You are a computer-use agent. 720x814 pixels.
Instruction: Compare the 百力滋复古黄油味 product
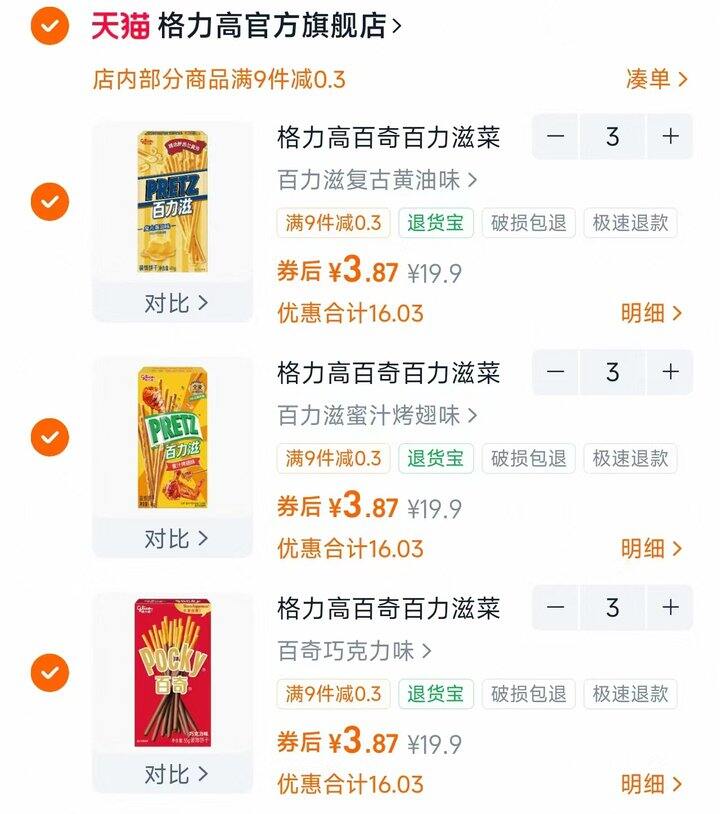click(175, 303)
